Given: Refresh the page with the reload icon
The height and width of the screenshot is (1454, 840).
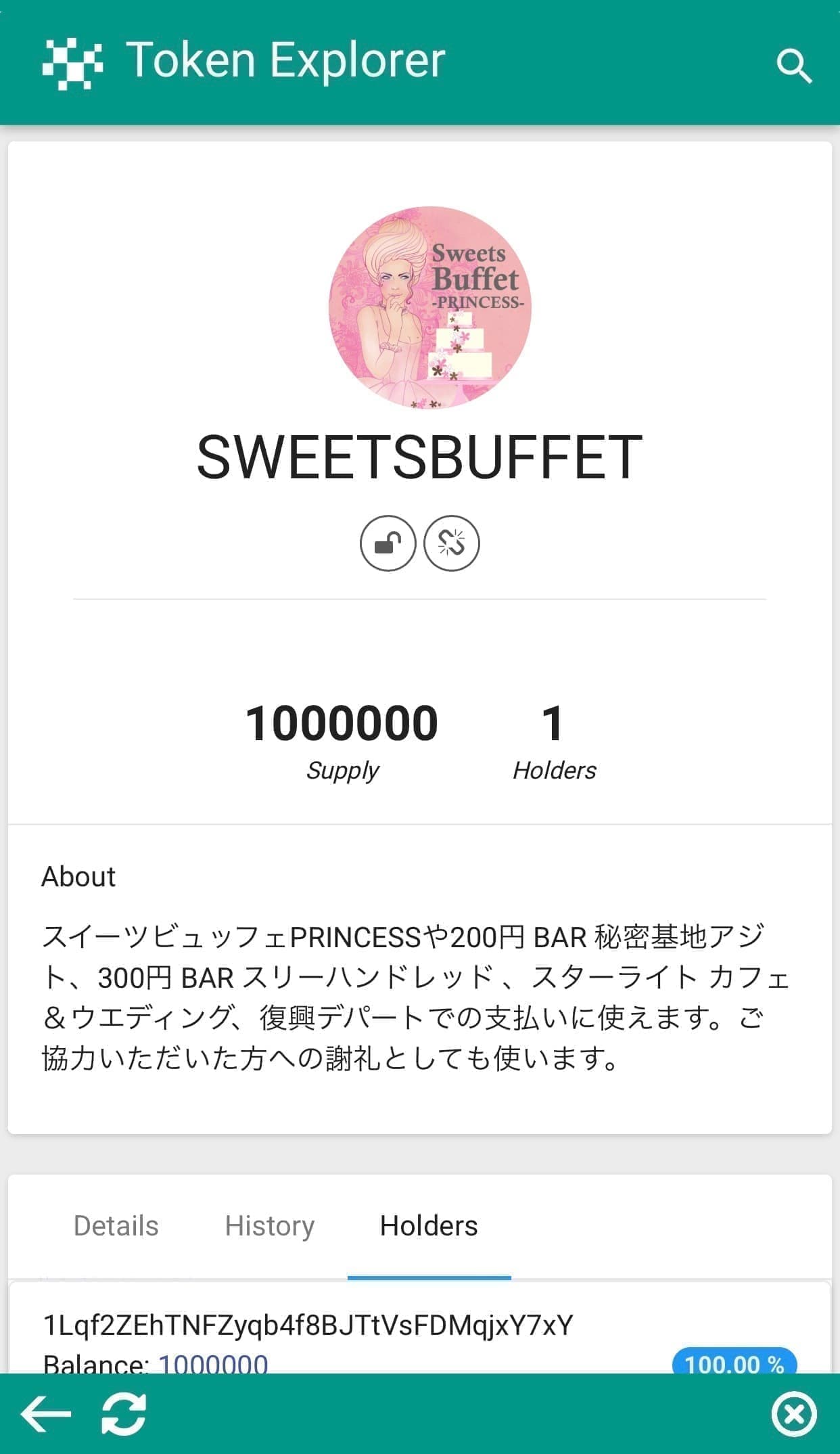Looking at the screenshot, I should pos(124,1414).
